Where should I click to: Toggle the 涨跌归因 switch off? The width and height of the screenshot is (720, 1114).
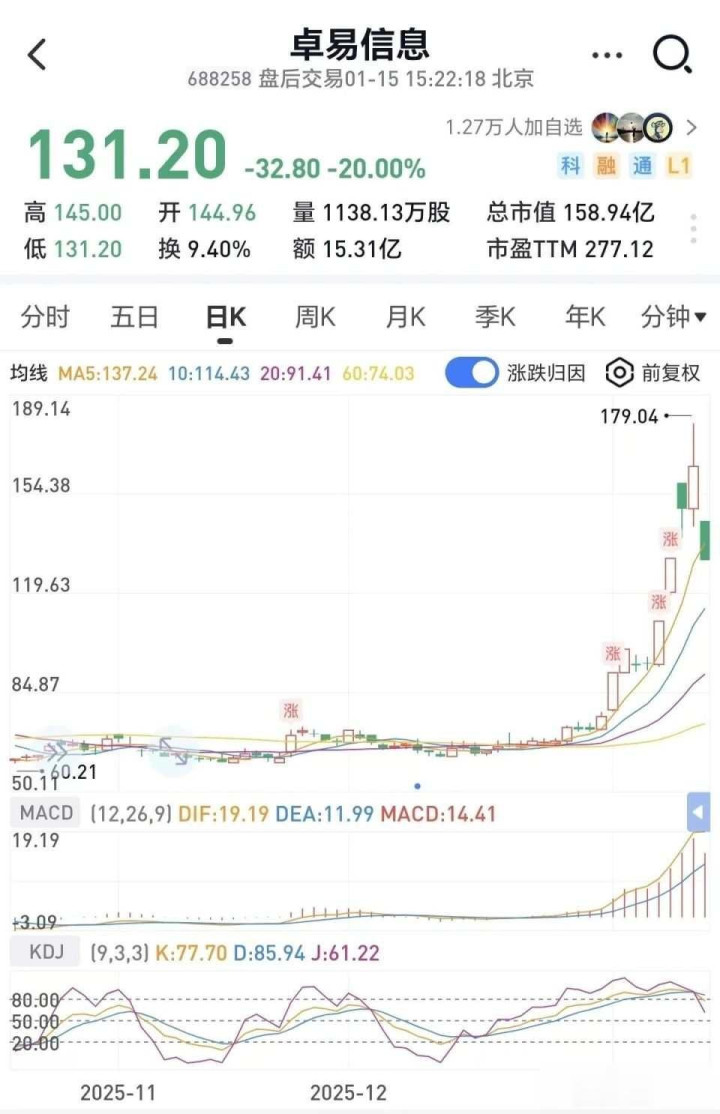pyautogui.click(x=471, y=373)
